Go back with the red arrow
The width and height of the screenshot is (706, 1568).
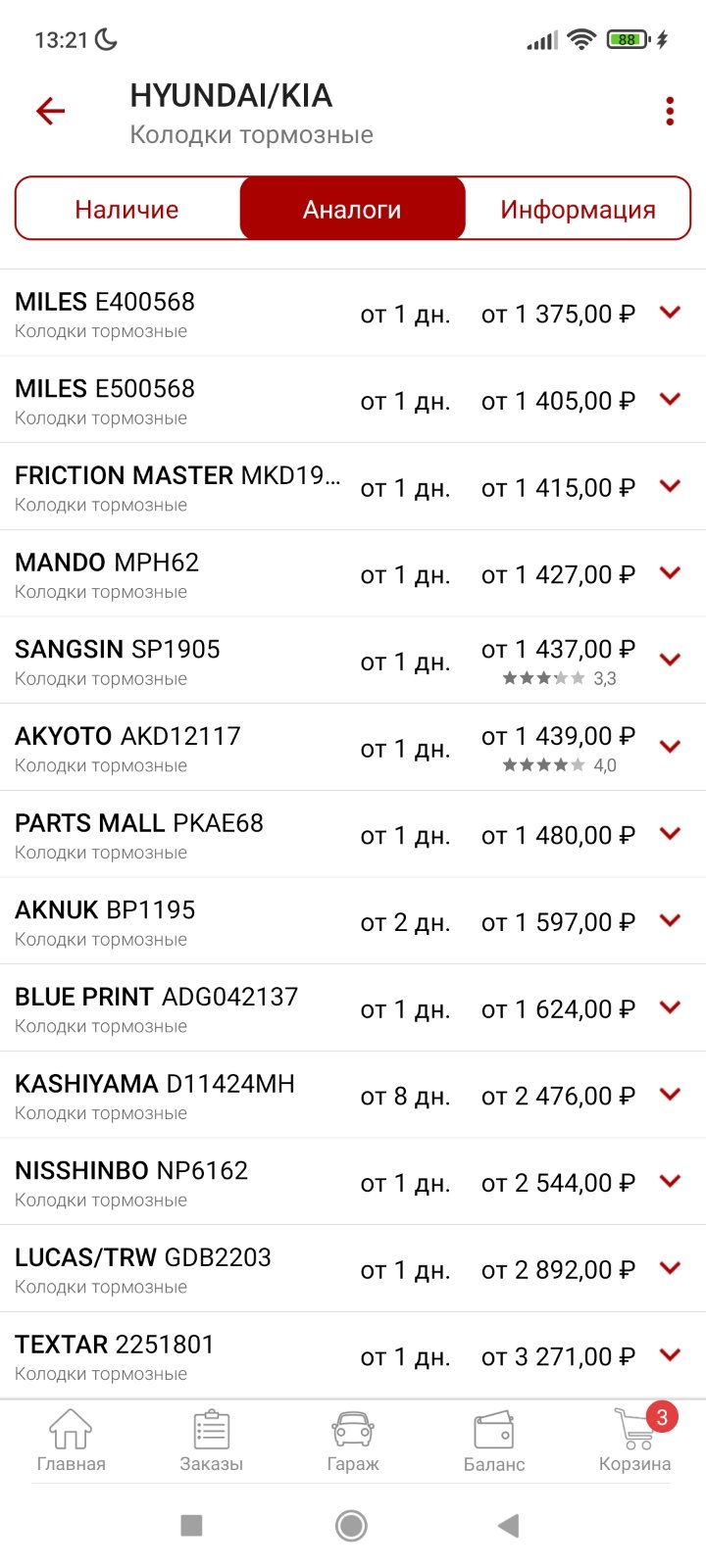(x=50, y=111)
